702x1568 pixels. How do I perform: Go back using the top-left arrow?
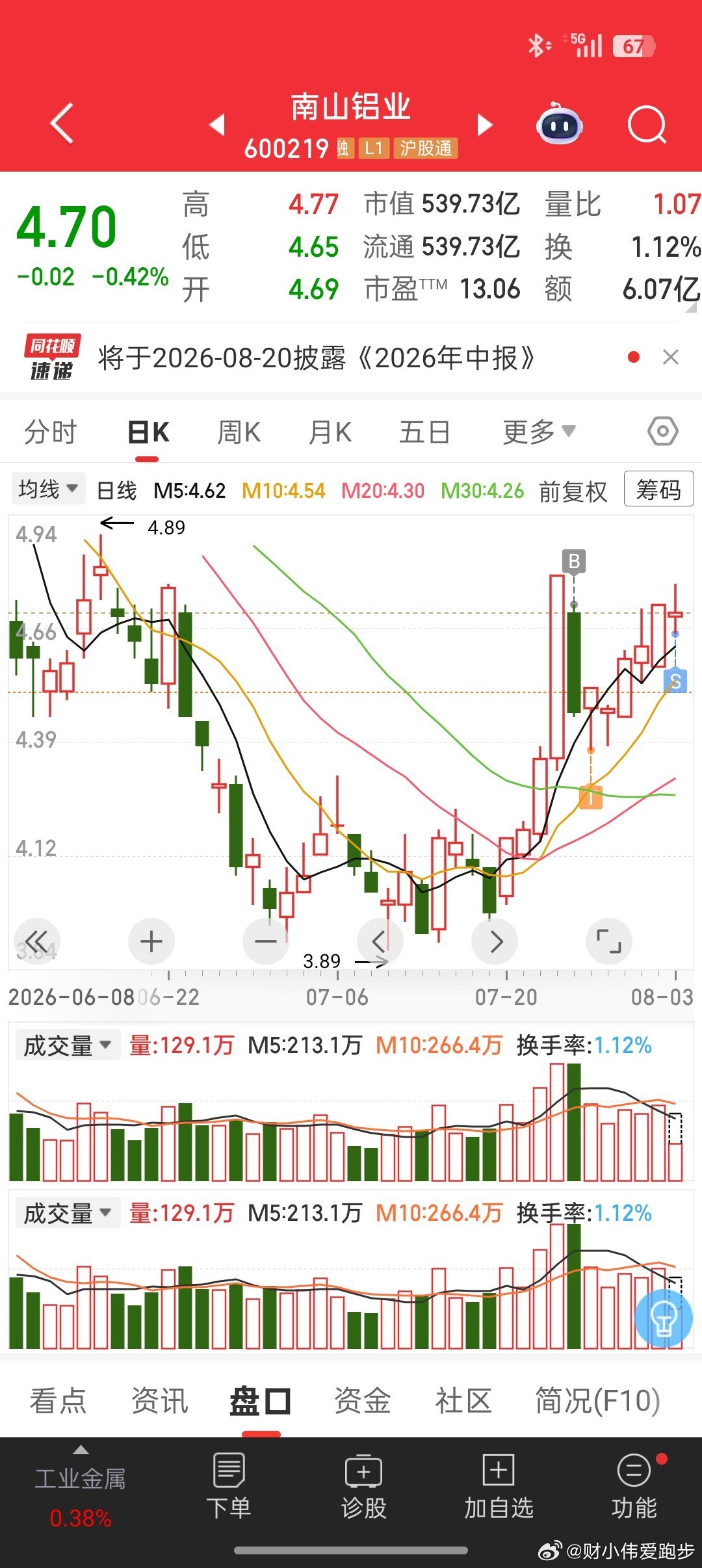[x=62, y=123]
